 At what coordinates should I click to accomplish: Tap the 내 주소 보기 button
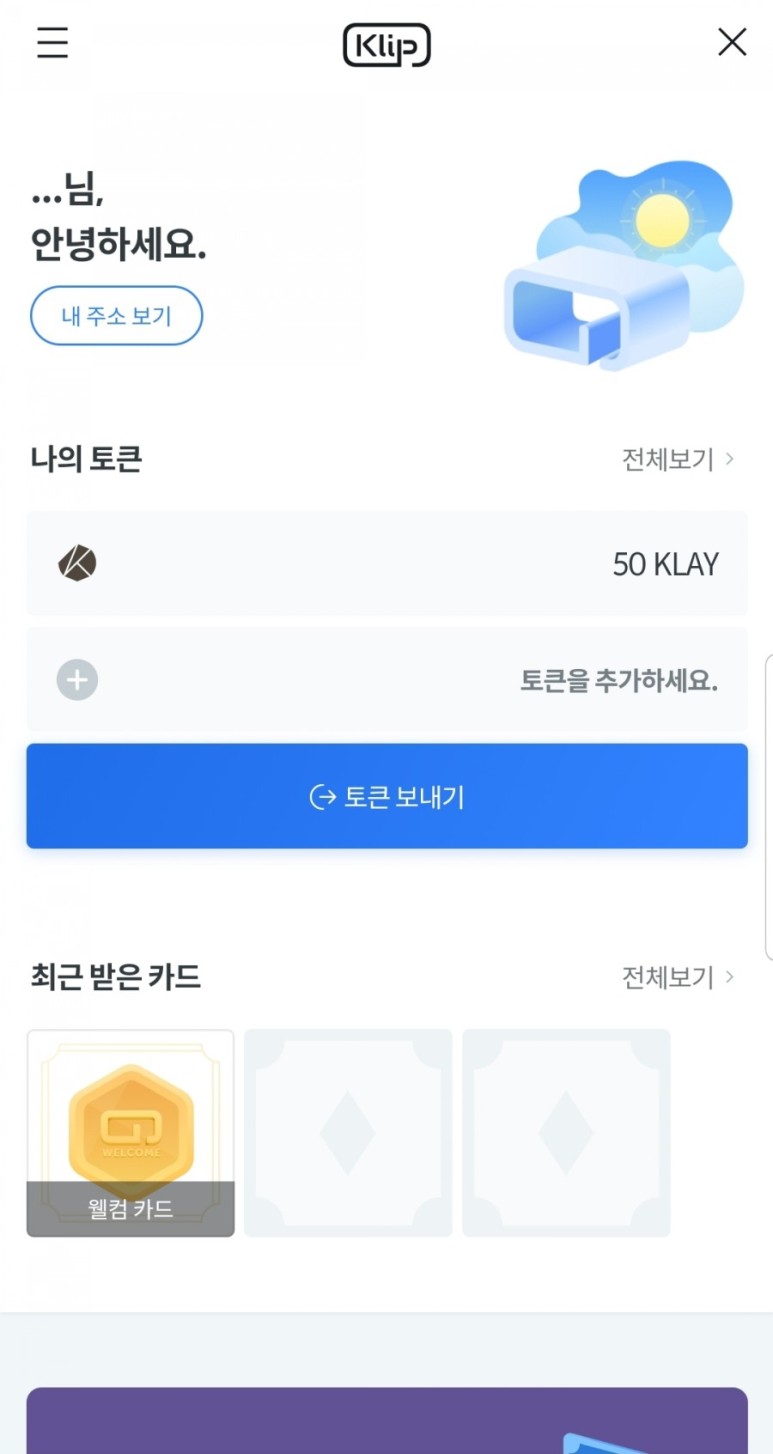pyautogui.click(x=116, y=316)
